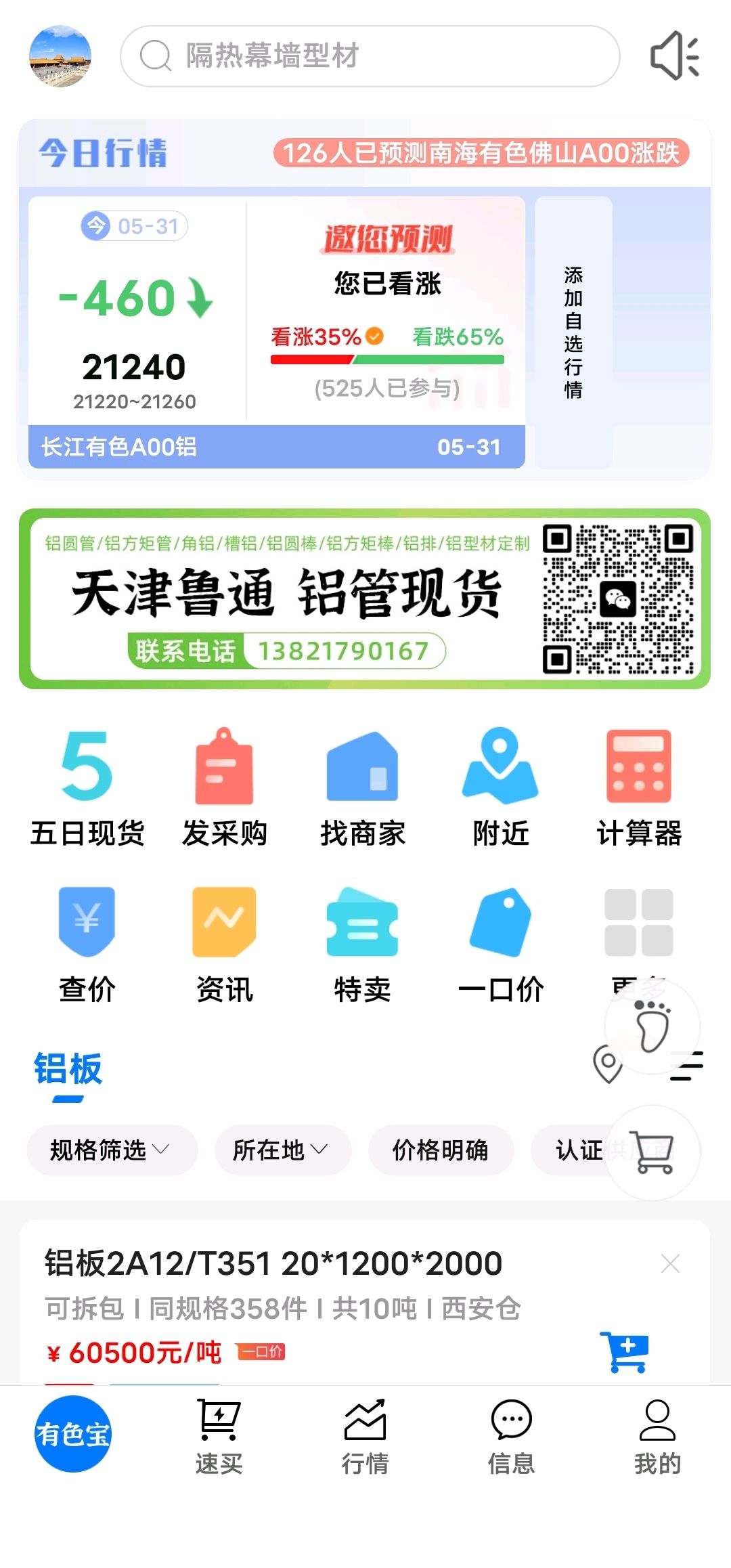Tap the speaker sound icon

click(674, 56)
